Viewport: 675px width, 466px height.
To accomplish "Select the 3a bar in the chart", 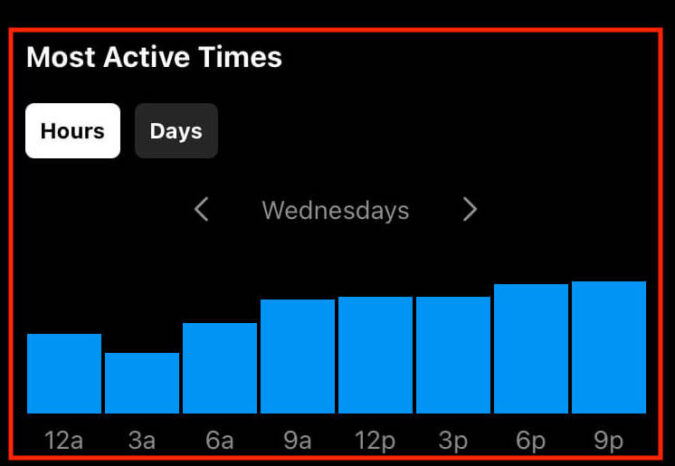I will pos(142,382).
